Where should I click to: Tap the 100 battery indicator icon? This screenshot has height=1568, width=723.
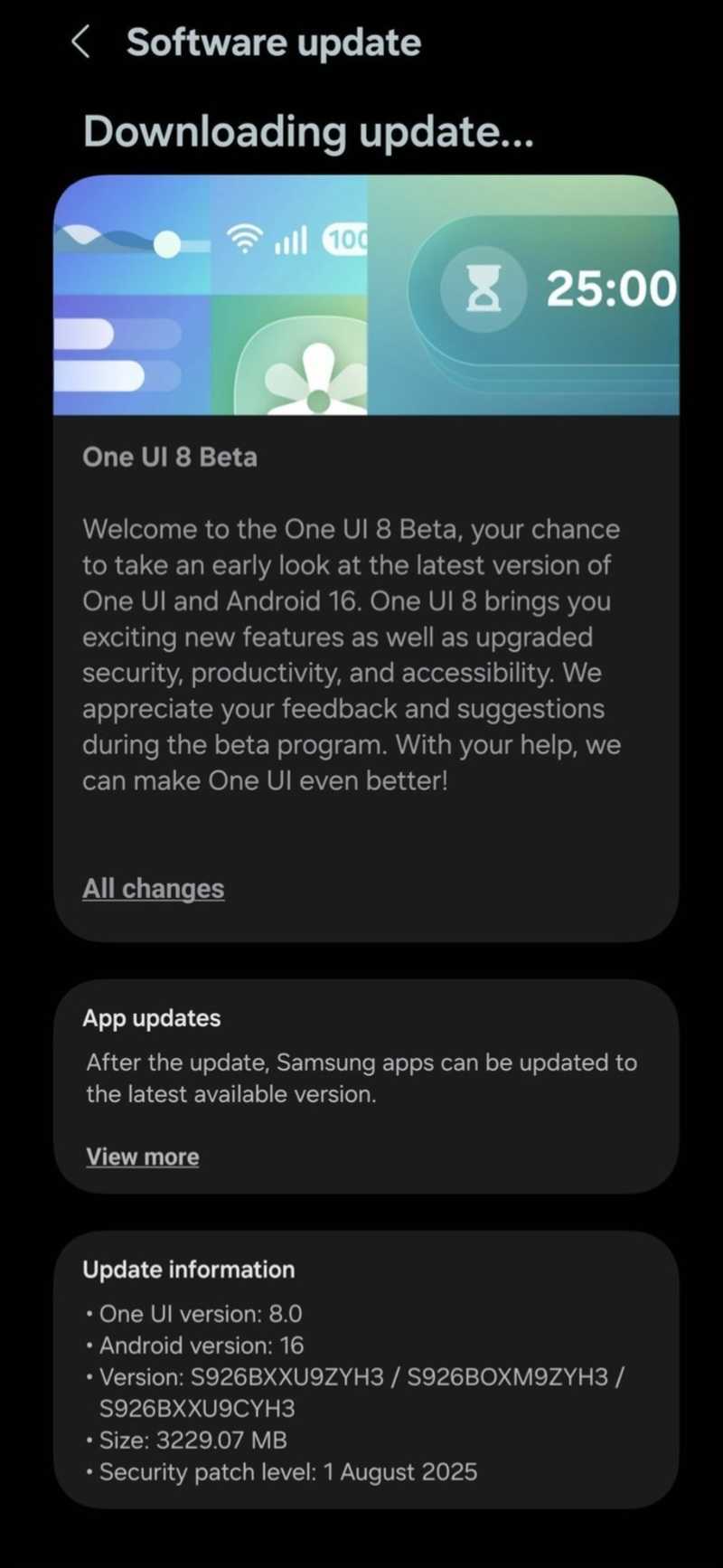click(x=347, y=239)
